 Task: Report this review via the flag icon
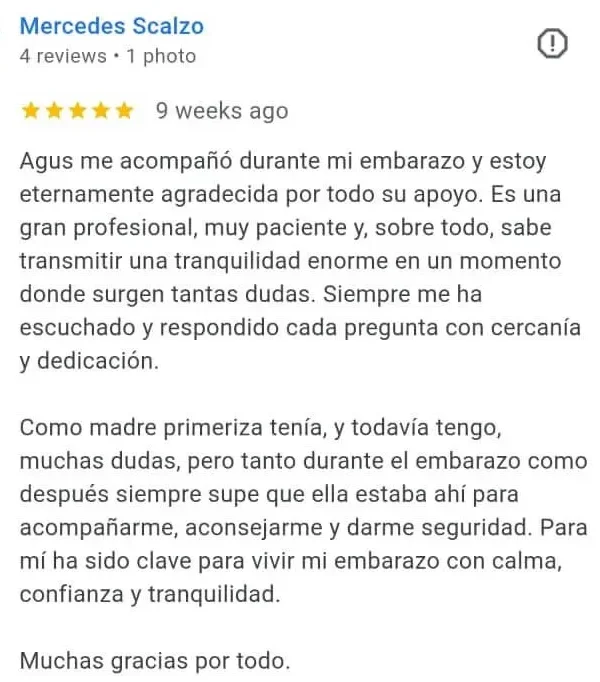552,43
